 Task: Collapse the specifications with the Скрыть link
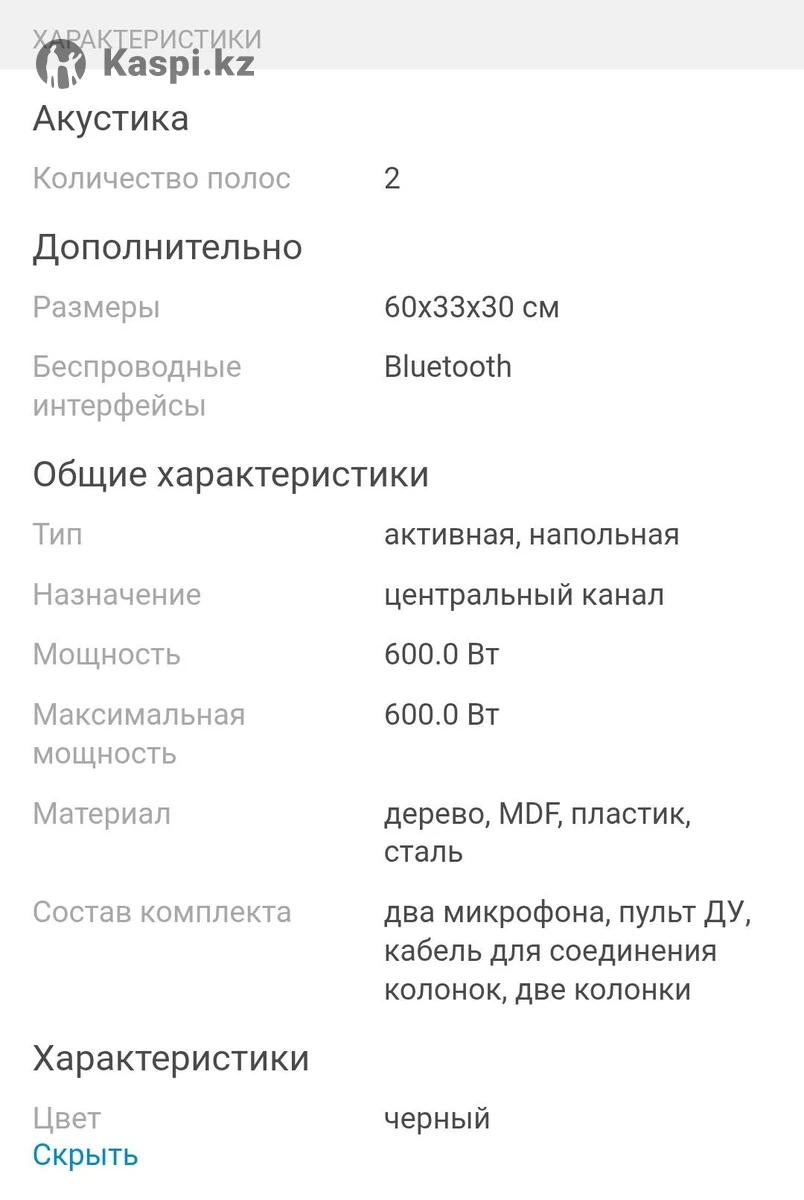pyautogui.click(x=85, y=1155)
